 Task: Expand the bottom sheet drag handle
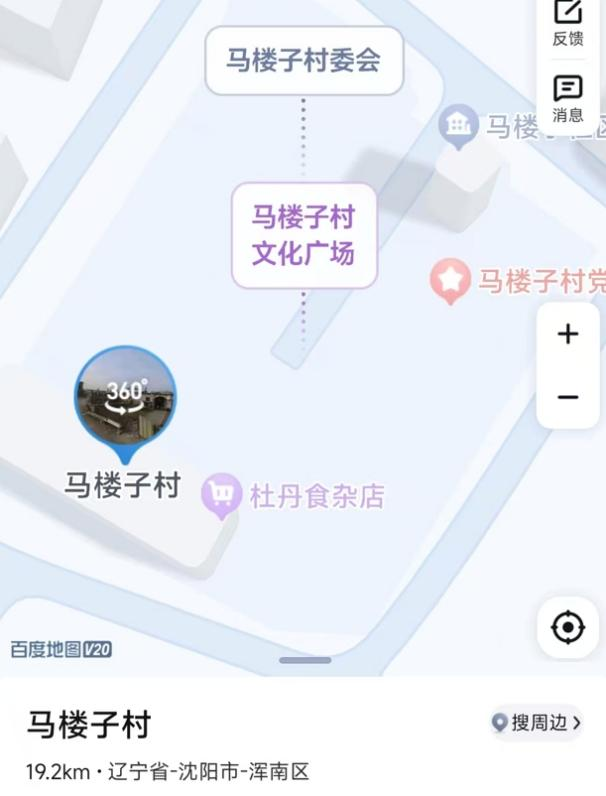point(305,660)
